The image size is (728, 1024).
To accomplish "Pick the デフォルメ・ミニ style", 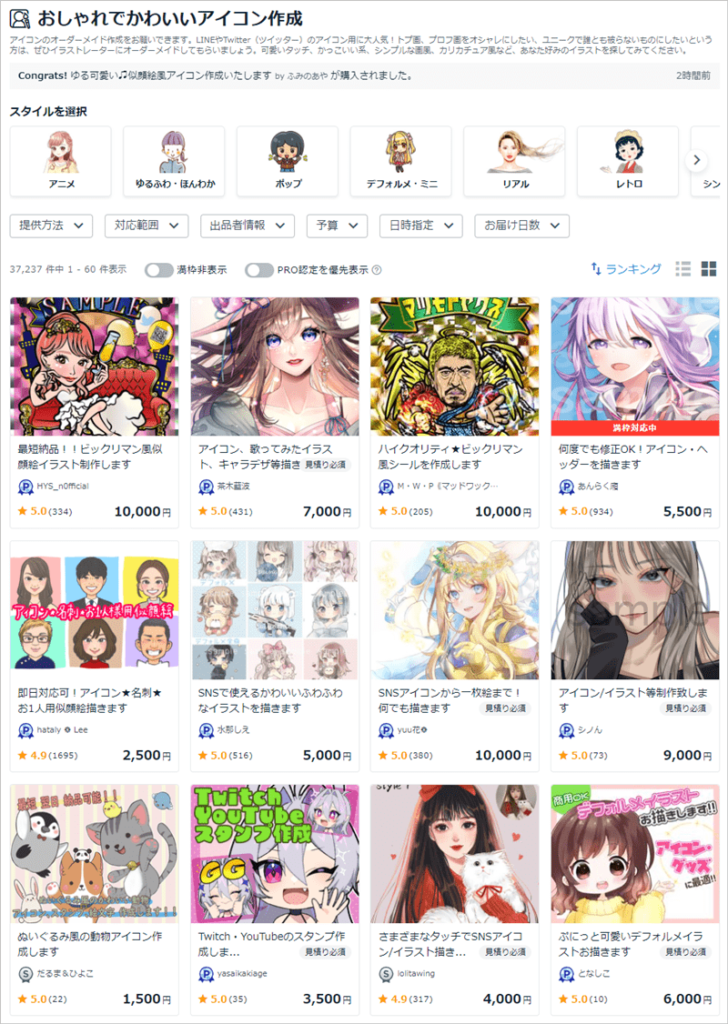I will pos(400,161).
